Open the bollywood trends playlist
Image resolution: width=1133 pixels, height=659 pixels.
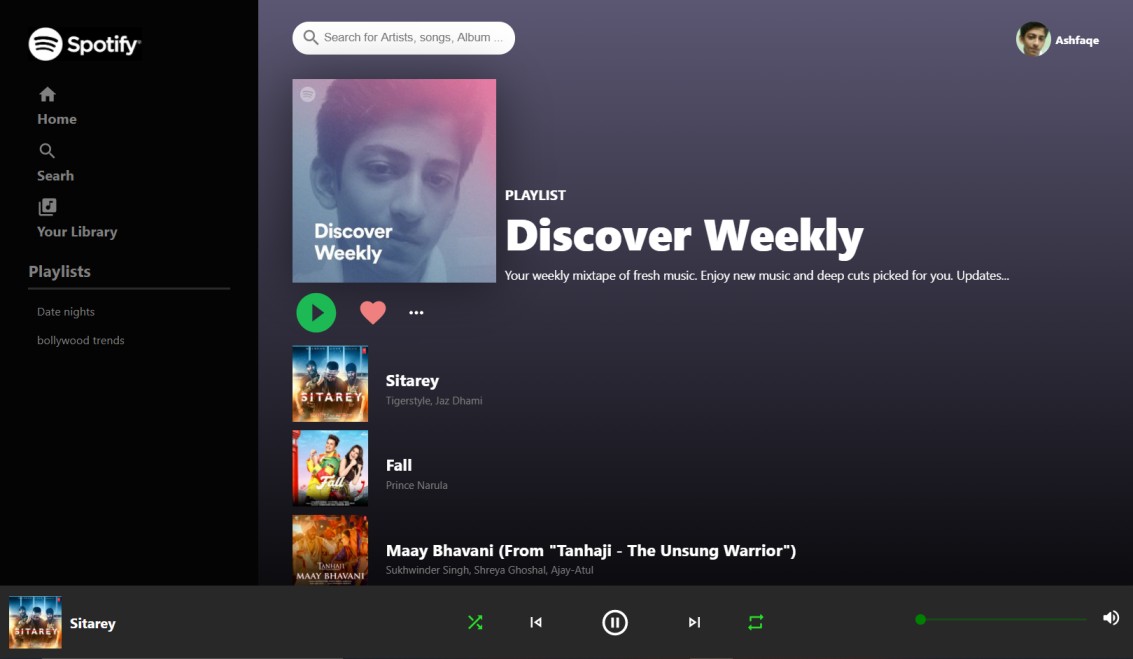click(81, 341)
